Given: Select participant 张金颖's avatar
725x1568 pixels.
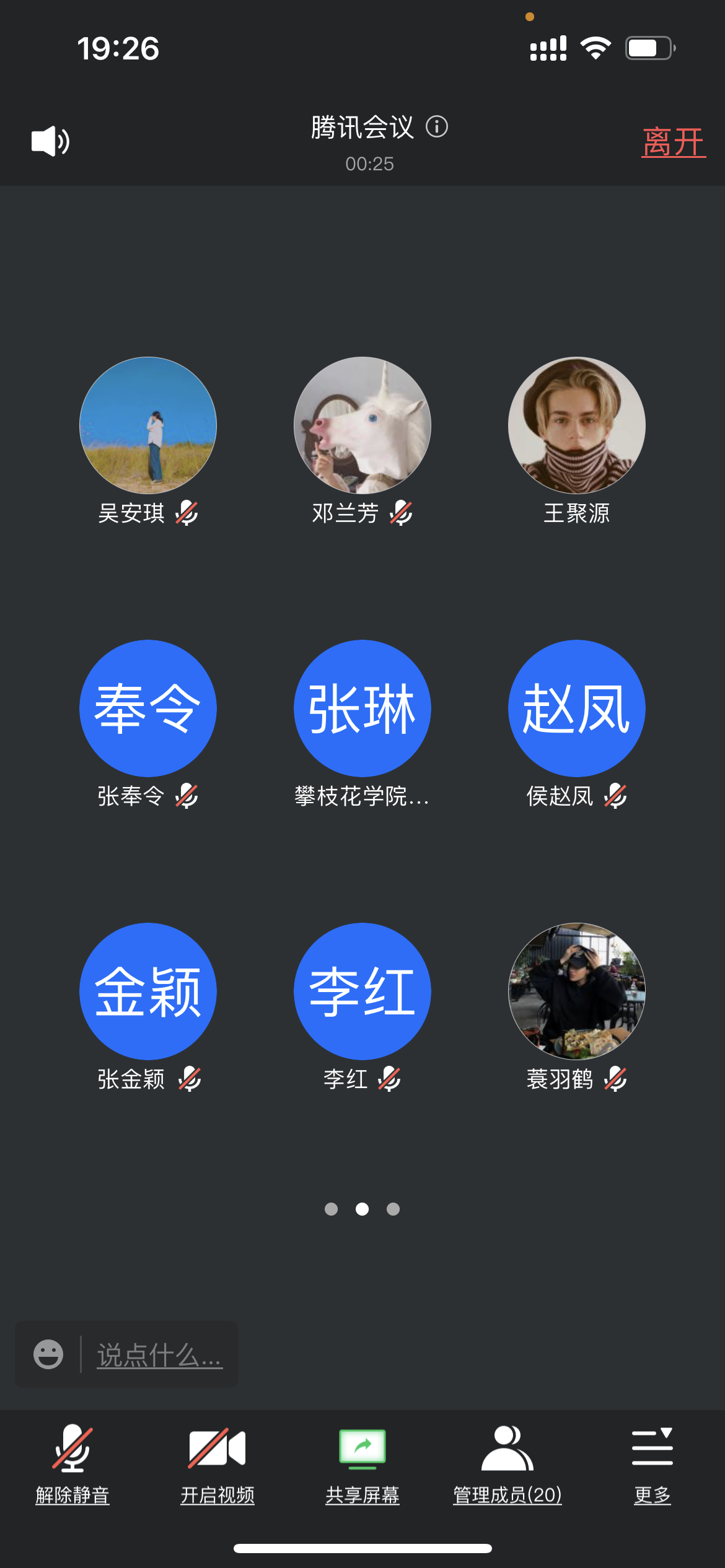Looking at the screenshot, I should [148, 991].
